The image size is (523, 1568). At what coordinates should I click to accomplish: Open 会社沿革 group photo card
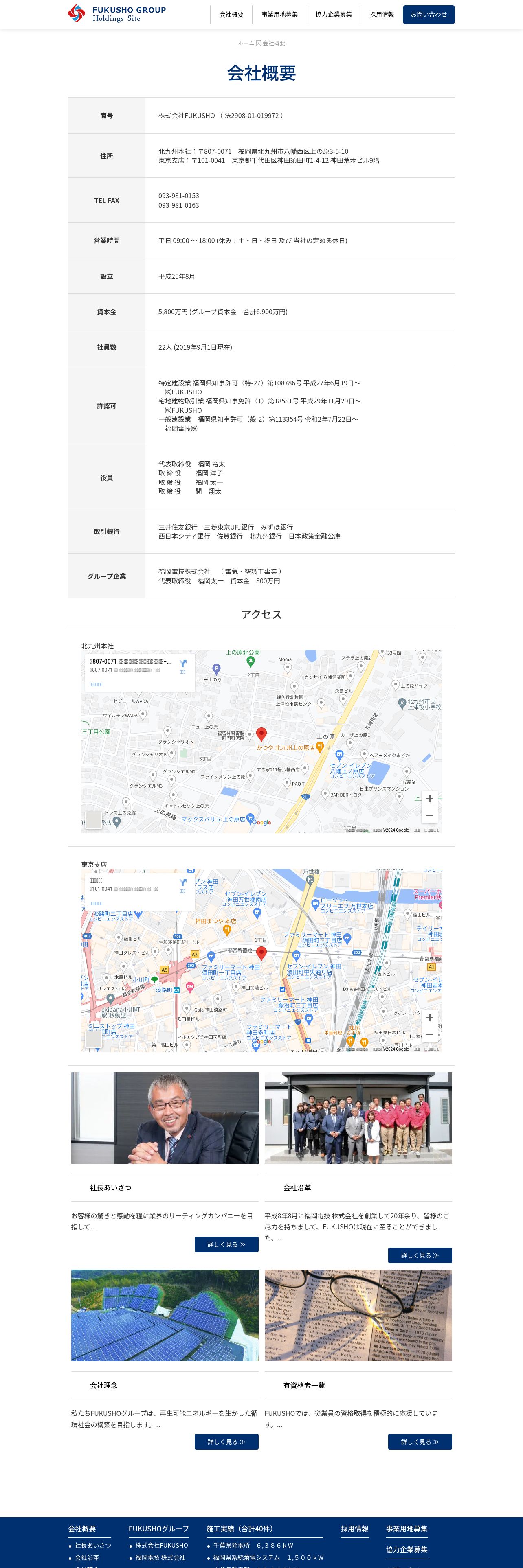coord(358,1117)
